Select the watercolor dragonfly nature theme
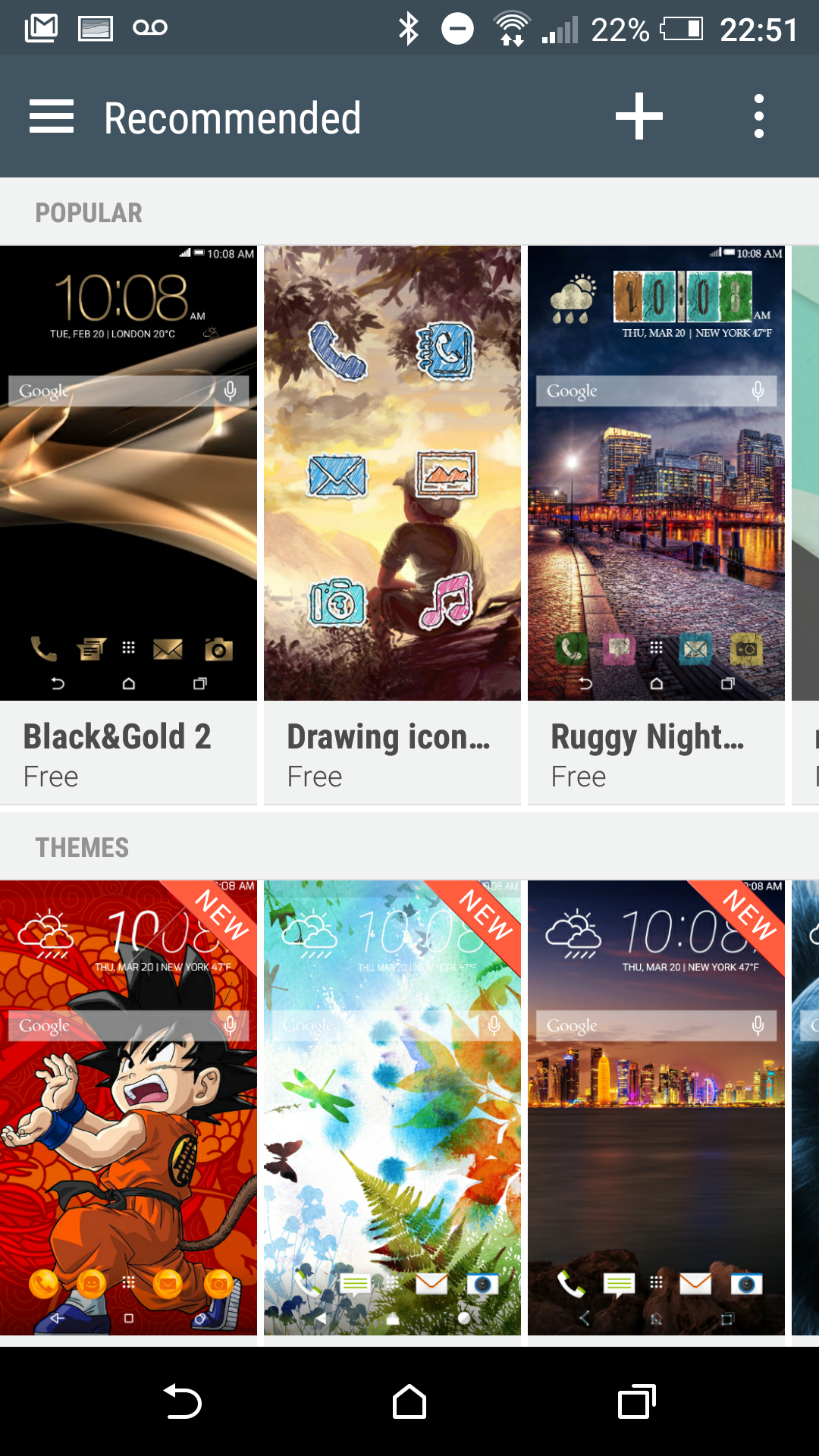The height and width of the screenshot is (1456, 819). tap(392, 1108)
